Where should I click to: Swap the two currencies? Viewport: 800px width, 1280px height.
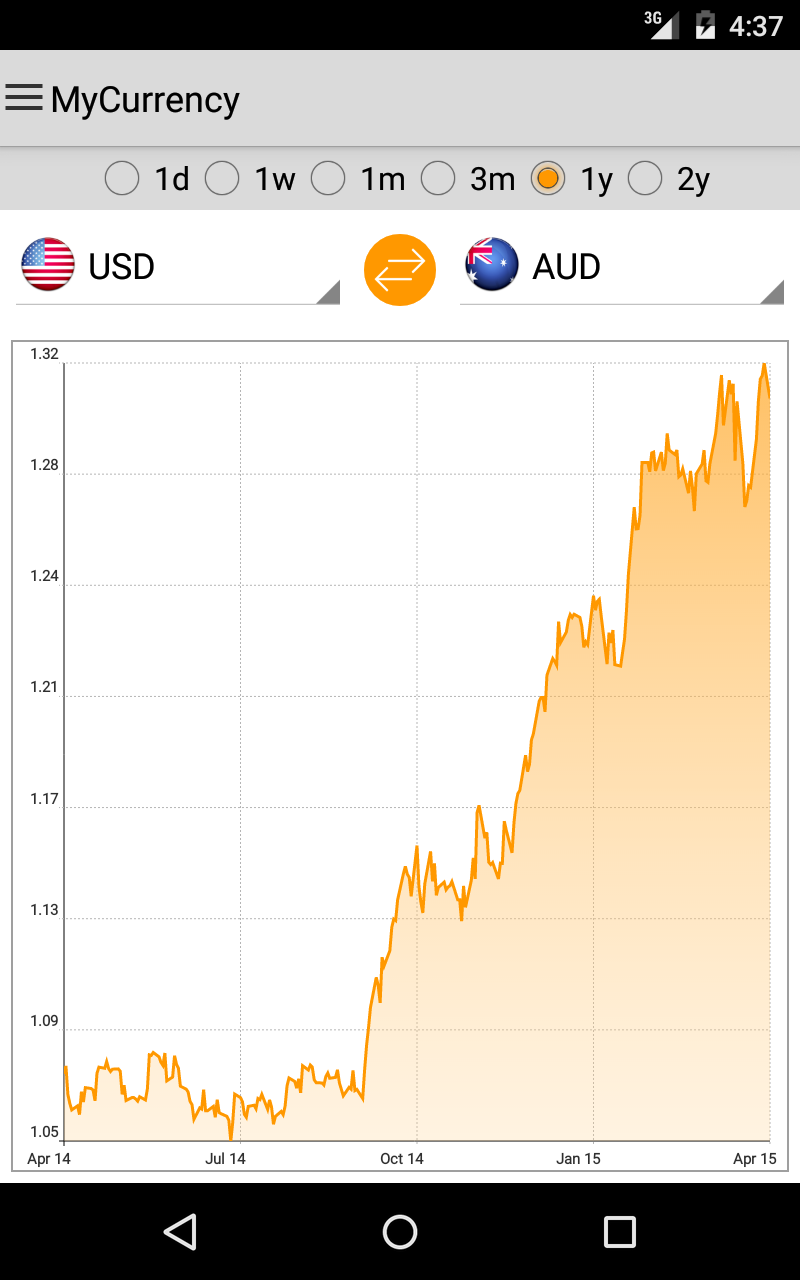[x=400, y=269]
